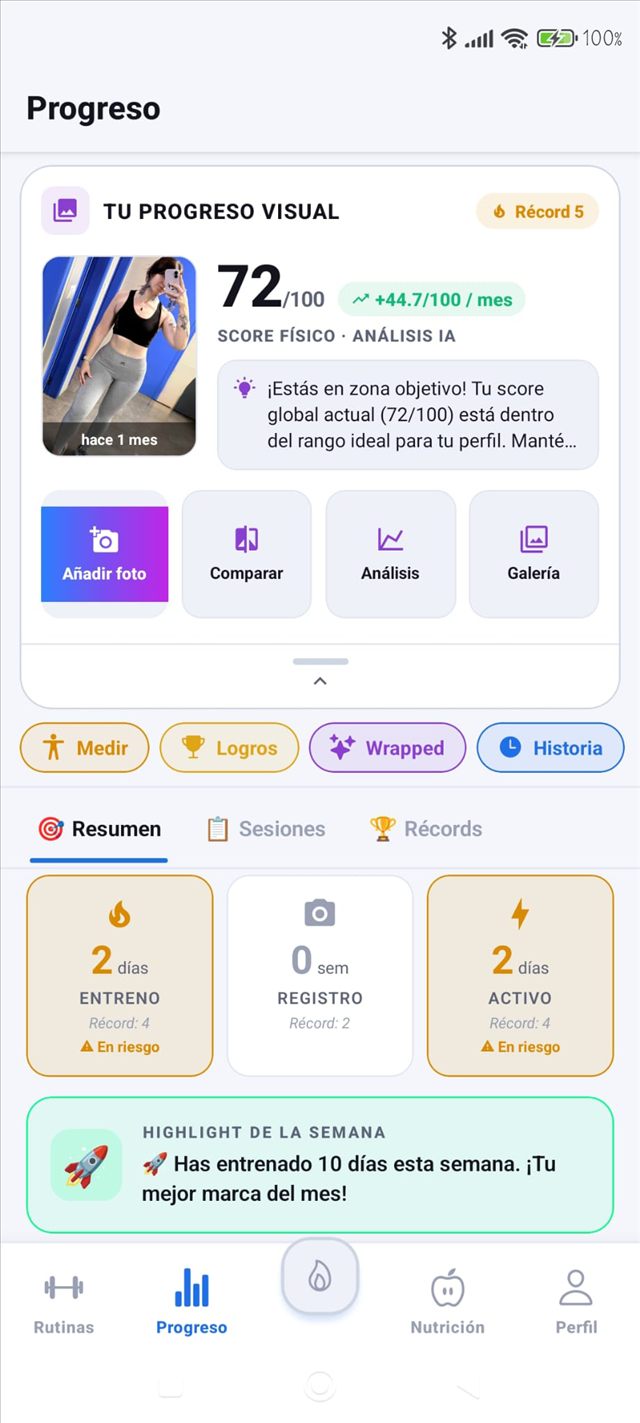Open the Análisis chart button
Viewport: 640px width, 1423px height.
coord(390,554)
